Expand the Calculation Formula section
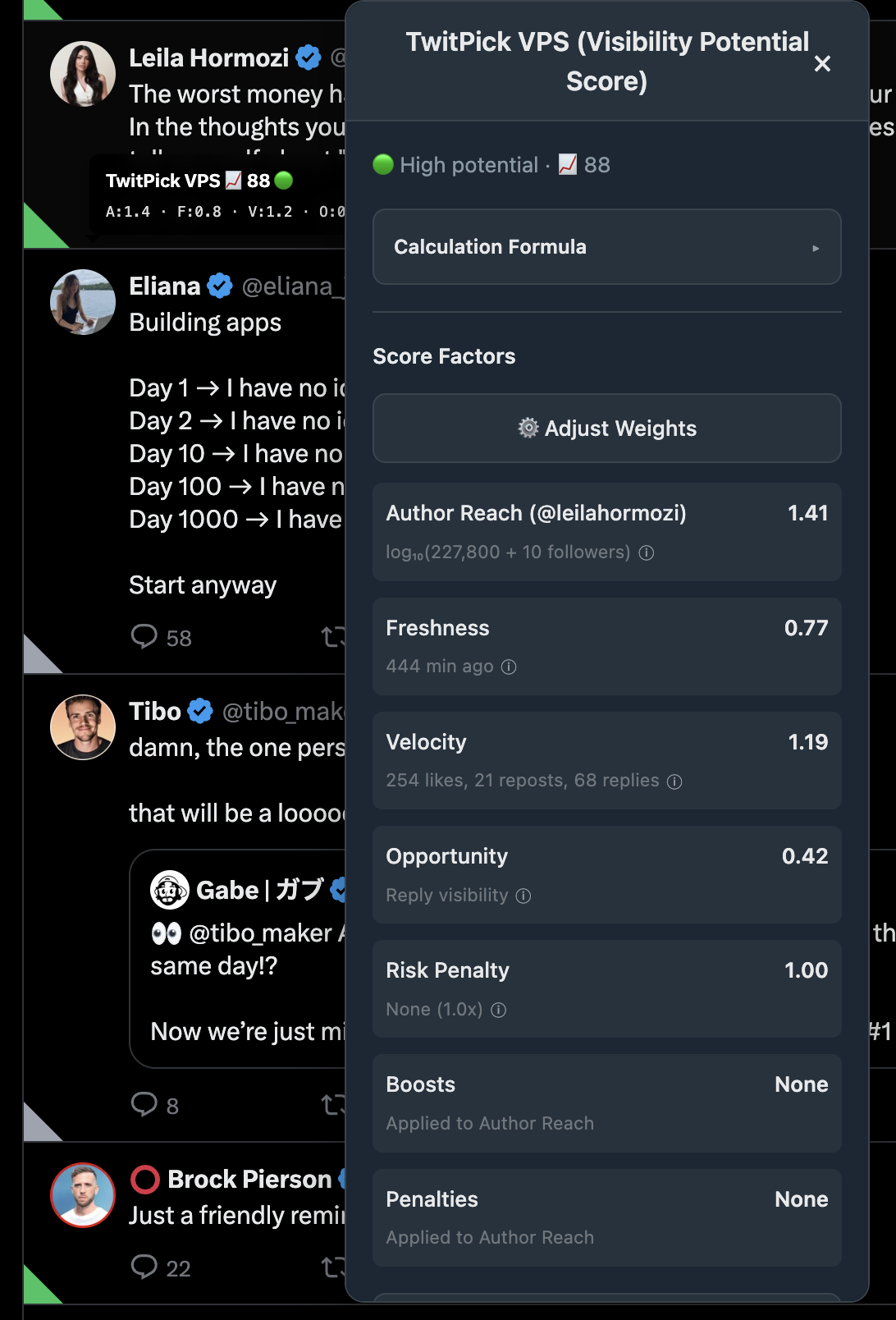Viewport: 896px width, 1320px height. pyautogui.click(x=606, y=247)
